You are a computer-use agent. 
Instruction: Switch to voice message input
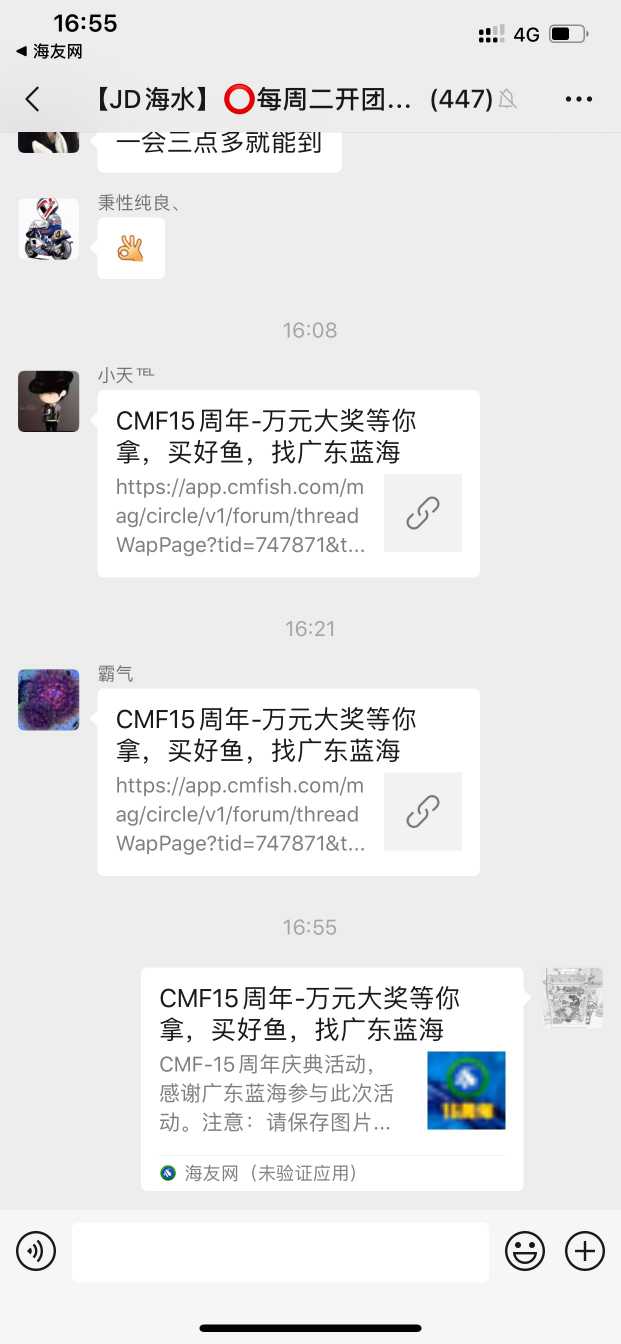click(36, 1251)
